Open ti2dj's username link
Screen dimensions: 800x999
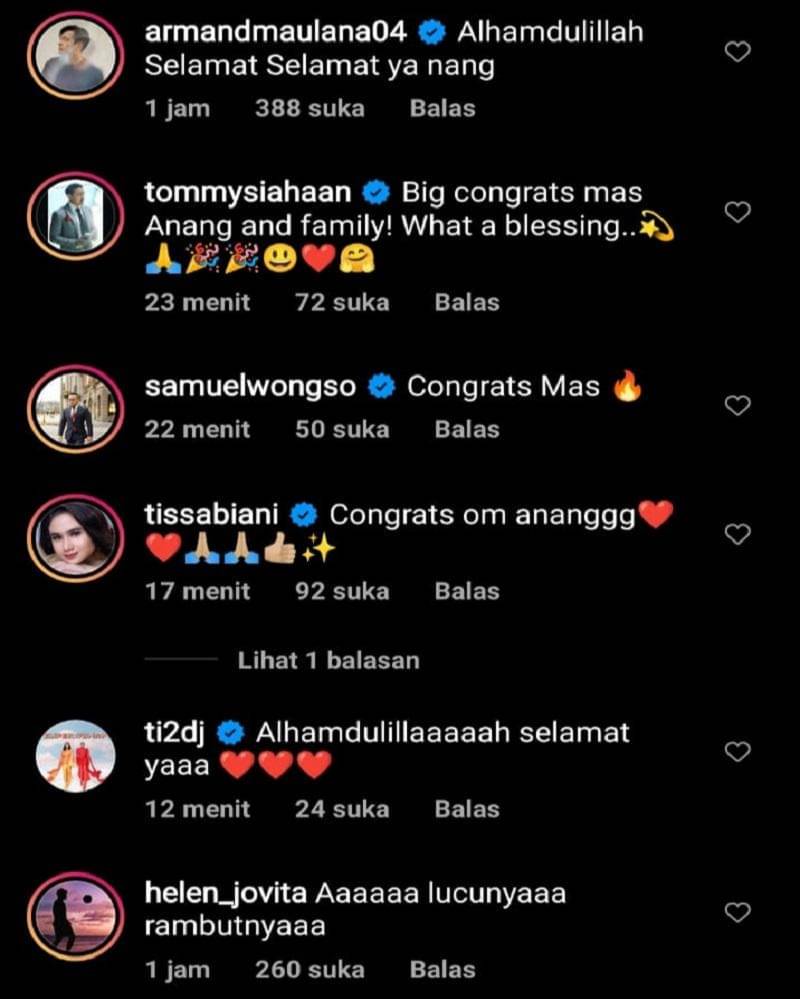point(175,732)
